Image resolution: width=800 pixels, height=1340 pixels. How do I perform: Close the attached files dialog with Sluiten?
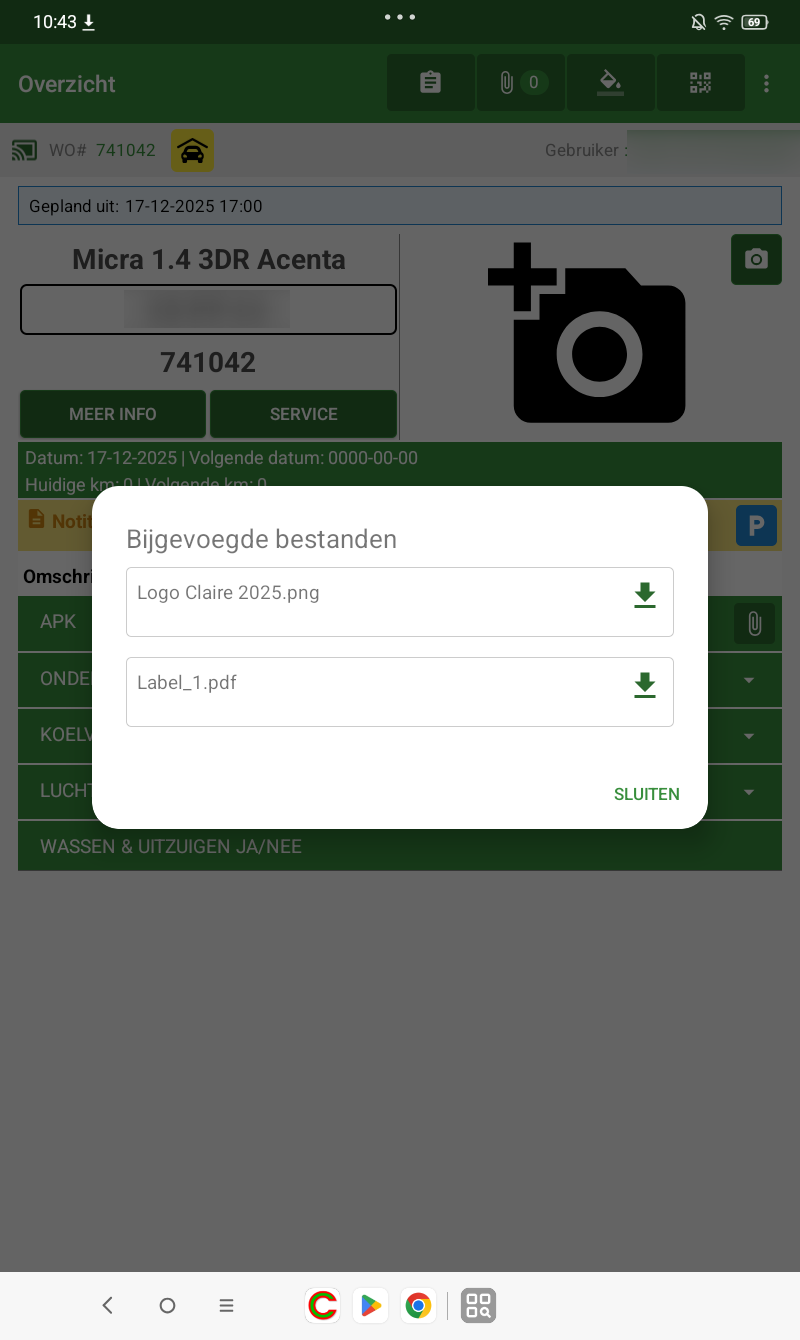pos(646,794)
